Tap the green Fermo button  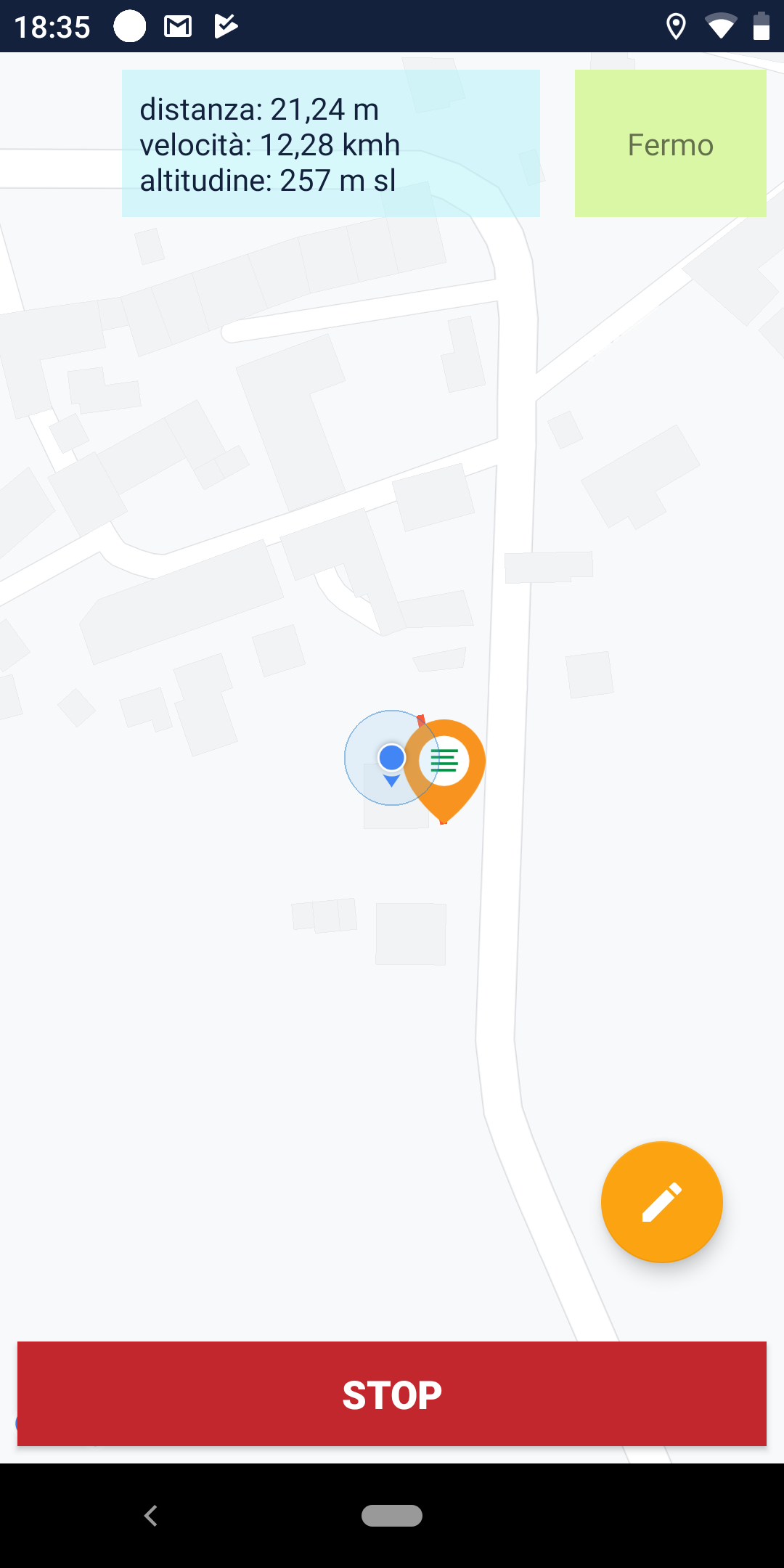coord(671,144)
